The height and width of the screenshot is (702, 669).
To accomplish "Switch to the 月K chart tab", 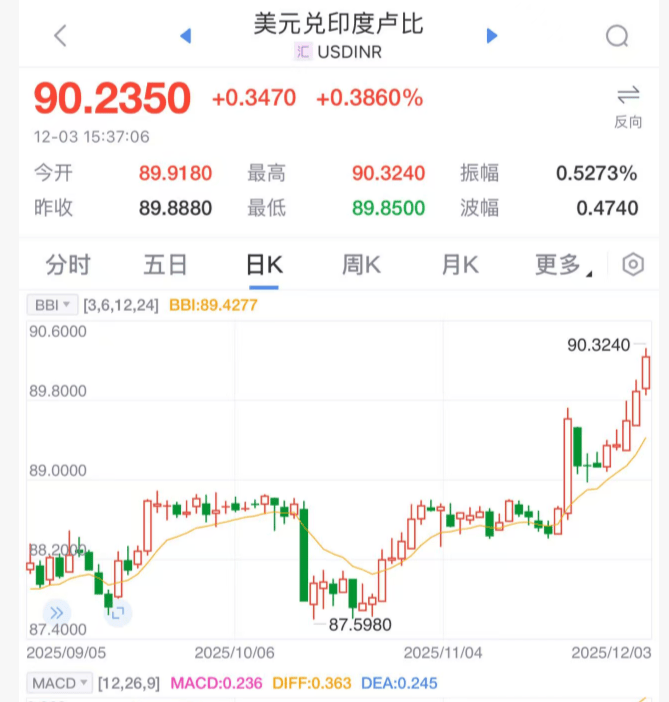I will (x=460, y=264).
